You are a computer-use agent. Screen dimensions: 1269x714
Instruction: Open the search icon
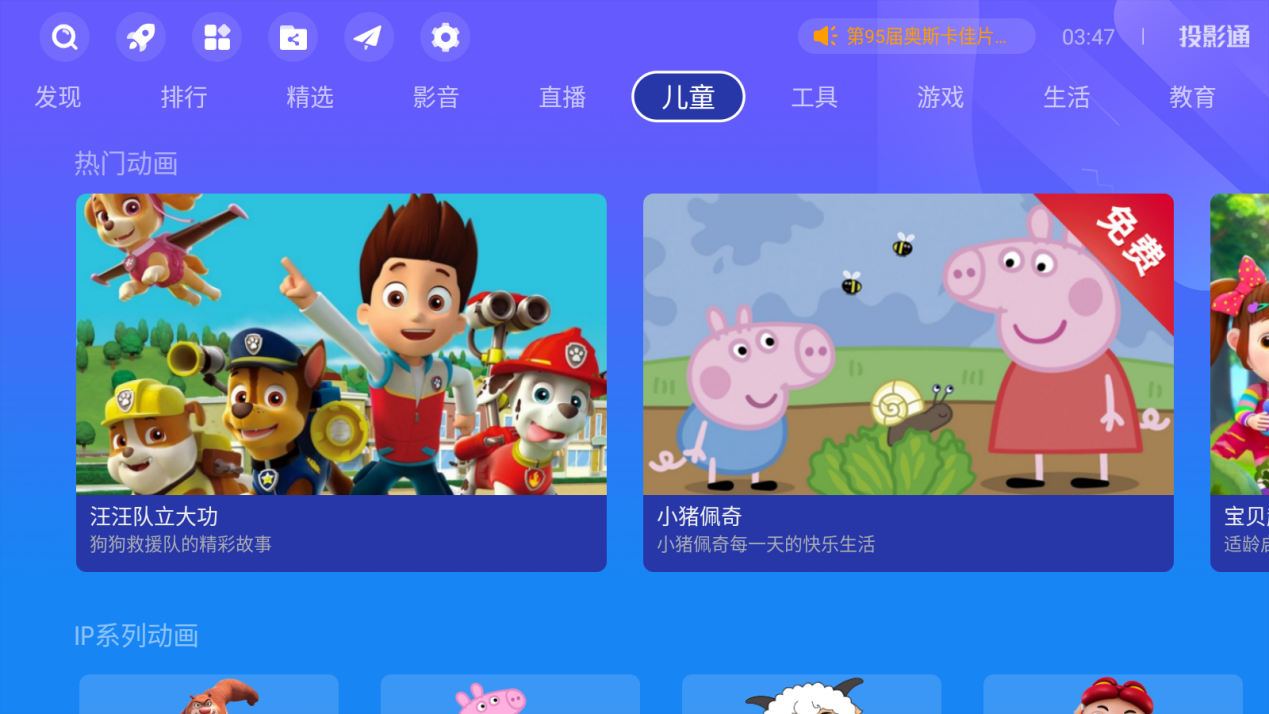pyautogui.click(x=64, y=37)
